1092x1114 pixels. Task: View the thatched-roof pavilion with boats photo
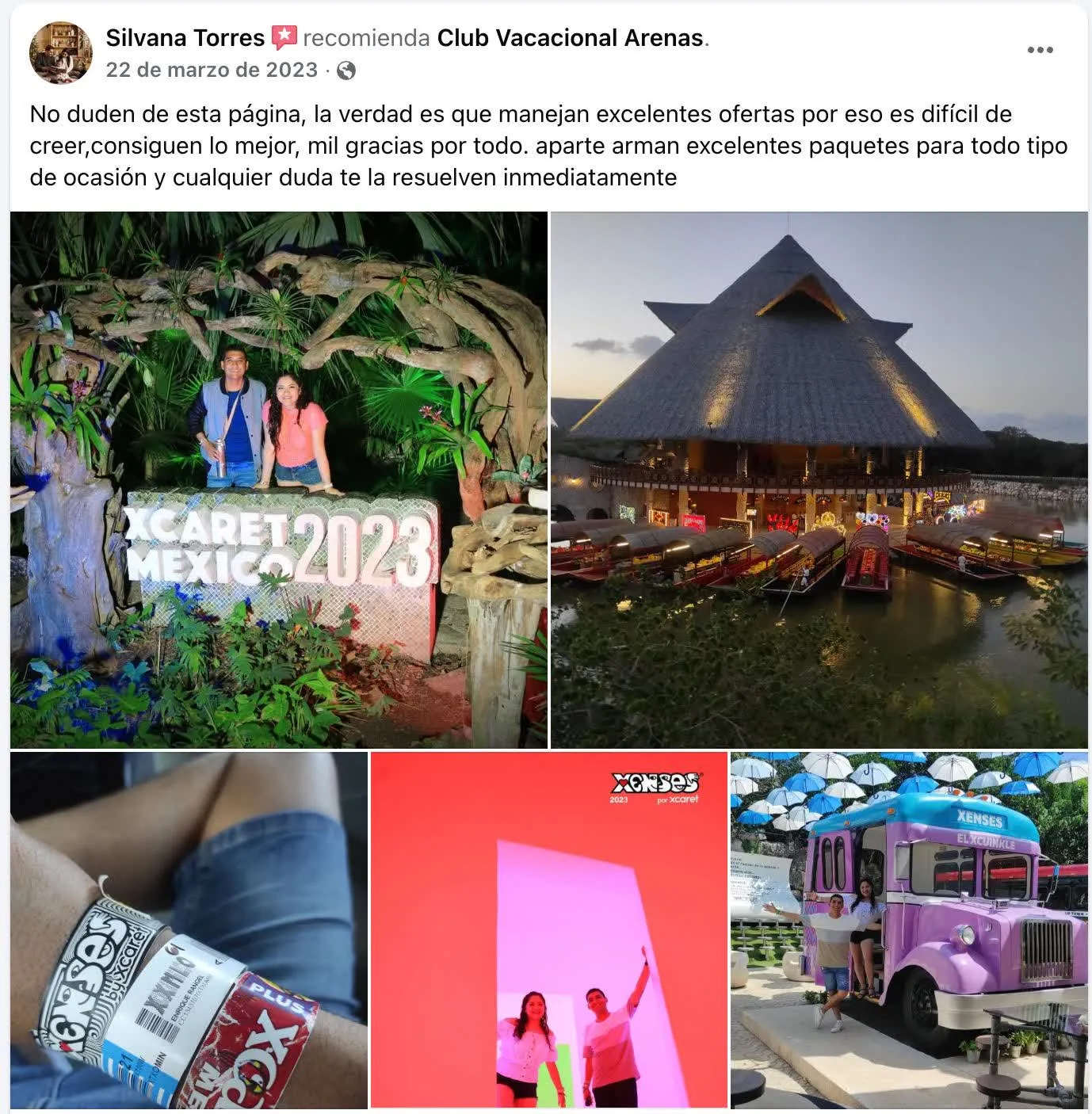point(819,479)
